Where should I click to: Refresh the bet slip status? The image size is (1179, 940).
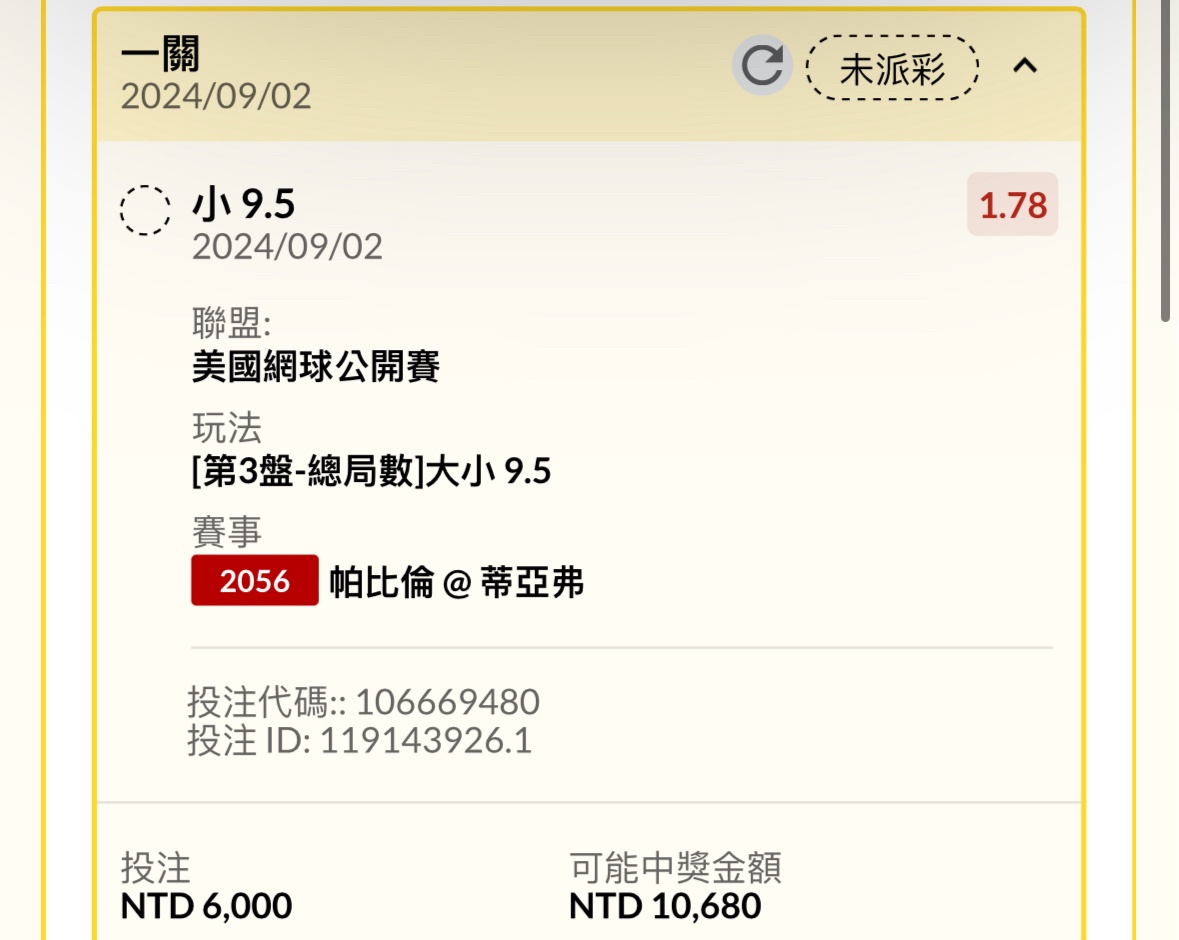(762, 67)
